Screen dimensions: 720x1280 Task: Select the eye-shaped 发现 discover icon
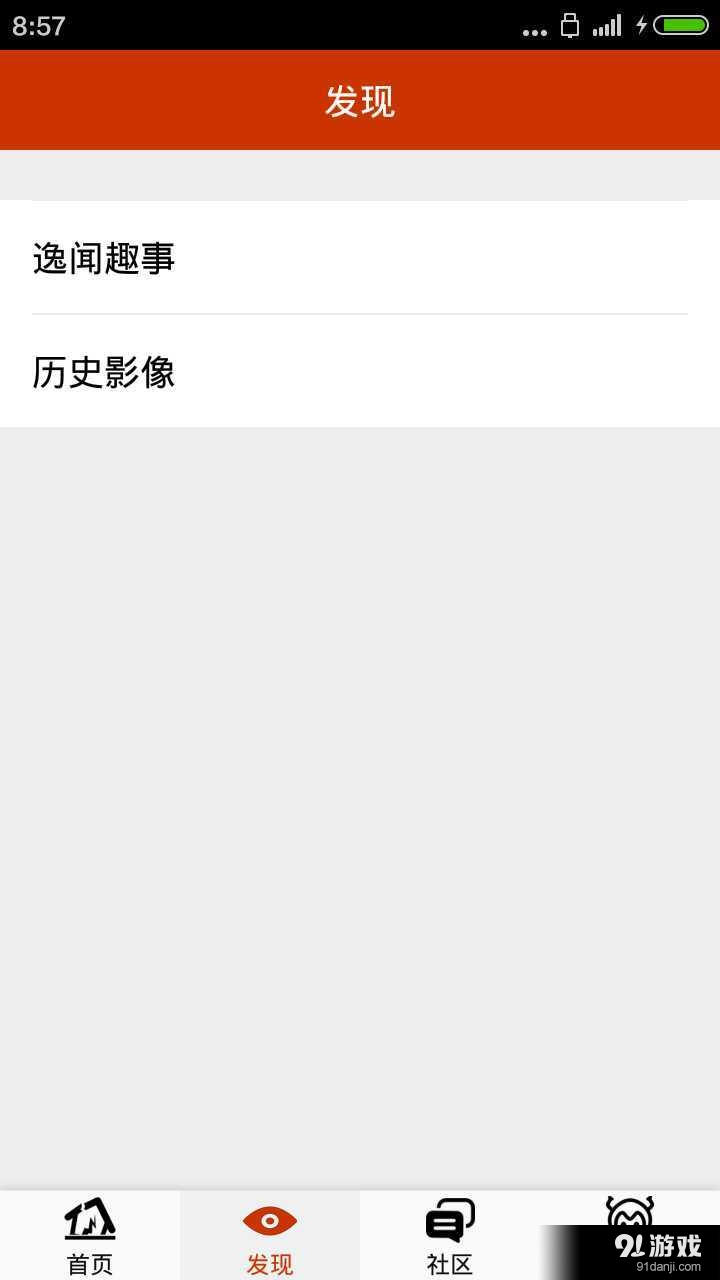click(x=269, y=1218)
